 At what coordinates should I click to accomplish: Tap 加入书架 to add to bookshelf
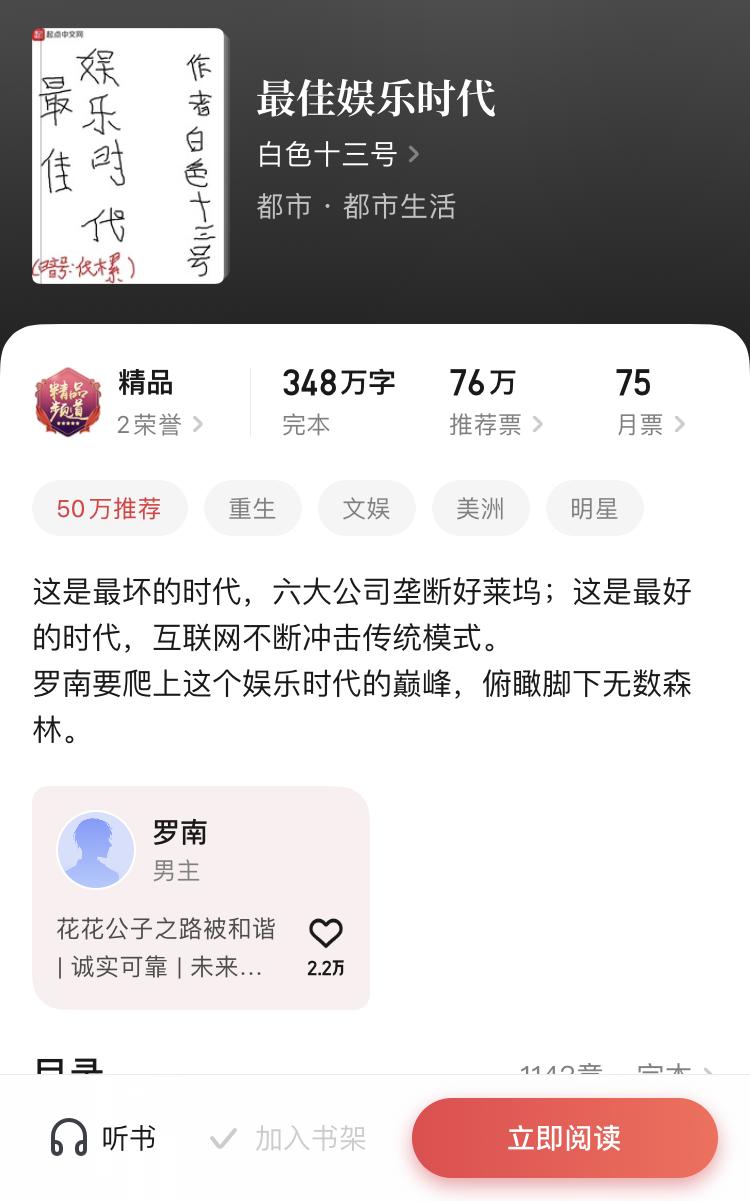[x=288, y=1138]
